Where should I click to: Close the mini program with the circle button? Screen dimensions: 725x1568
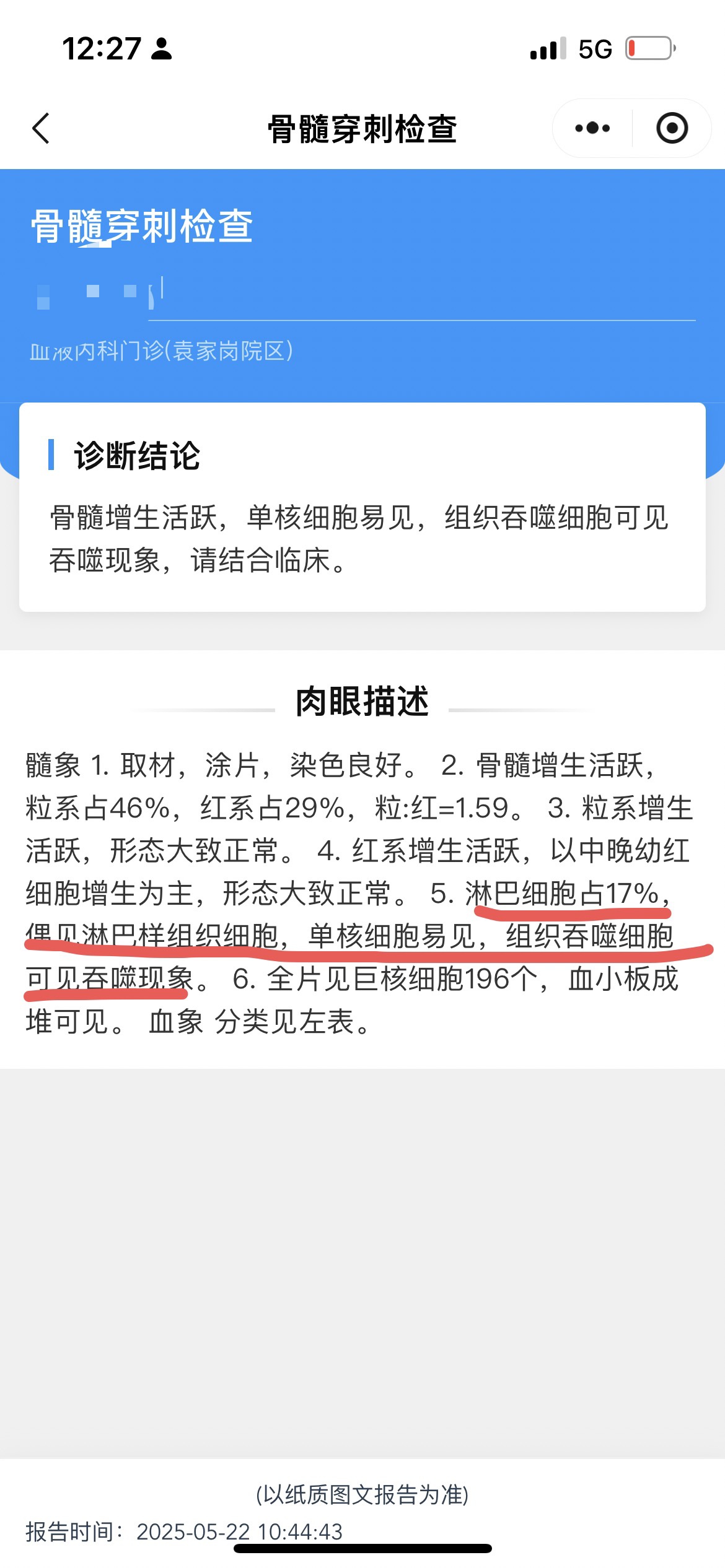(x=672, y=128)
